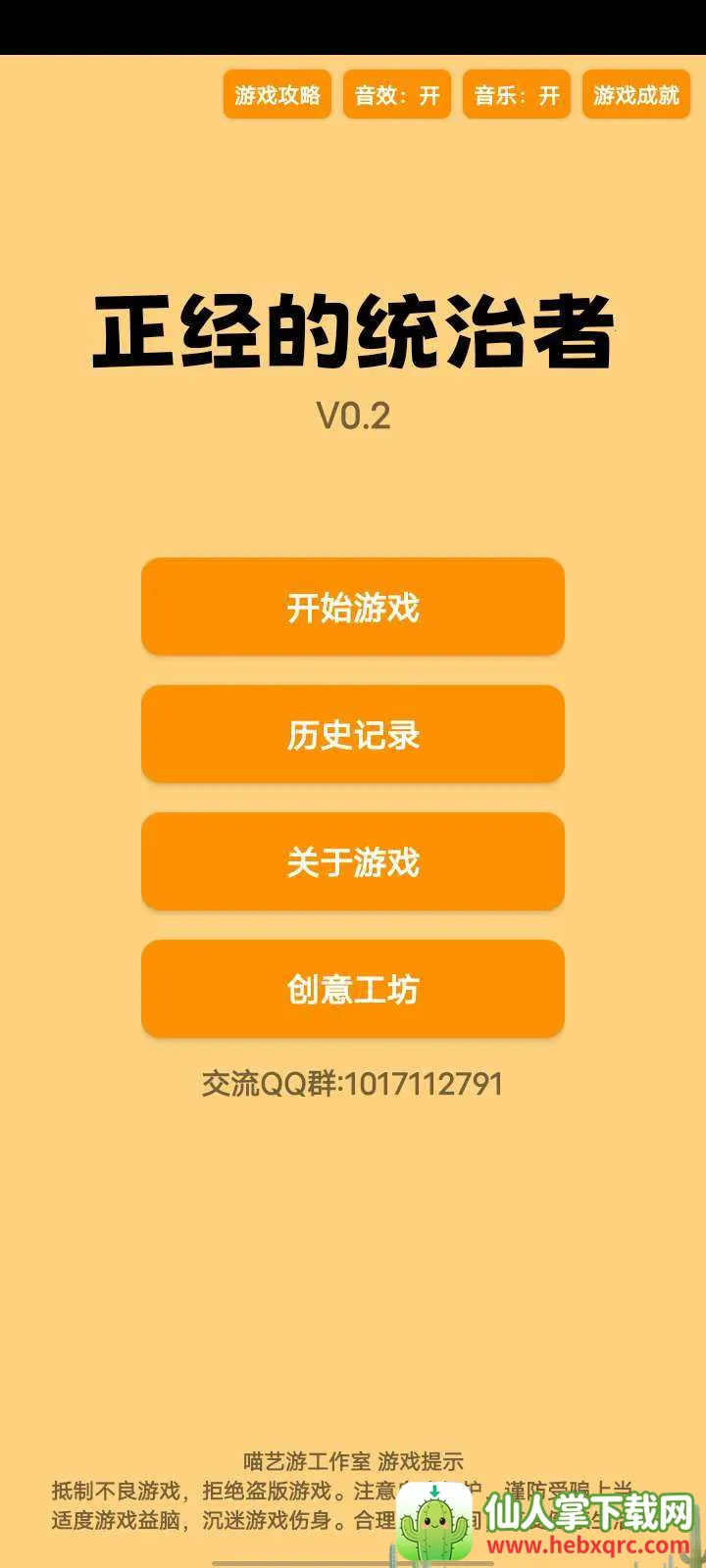Image resolution: width=706 pixels, height=1568 pixels.
Task: Tap the 关于游戏 about button
Action: pyautogui.click(x=353, y=861)
